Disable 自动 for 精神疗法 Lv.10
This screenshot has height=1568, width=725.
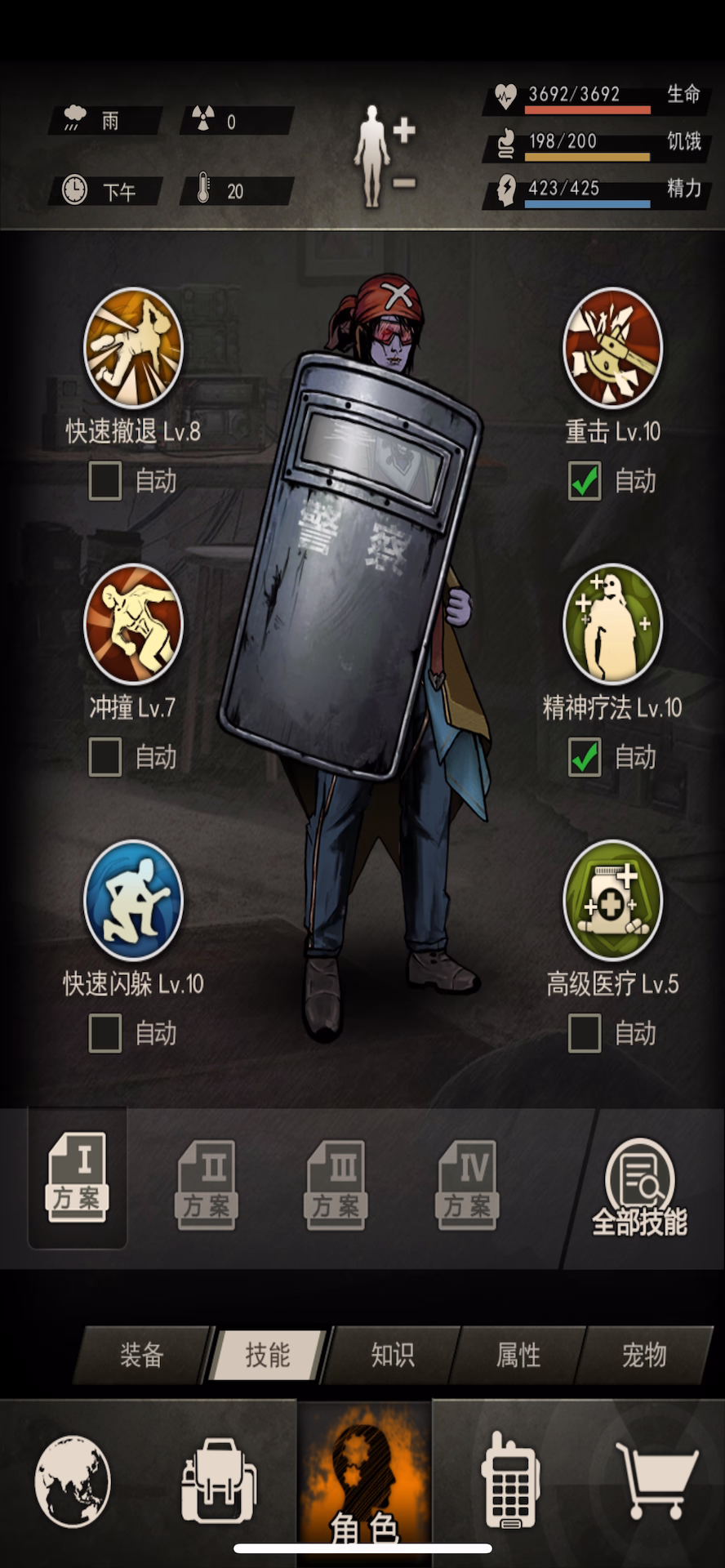click(585, 757)
